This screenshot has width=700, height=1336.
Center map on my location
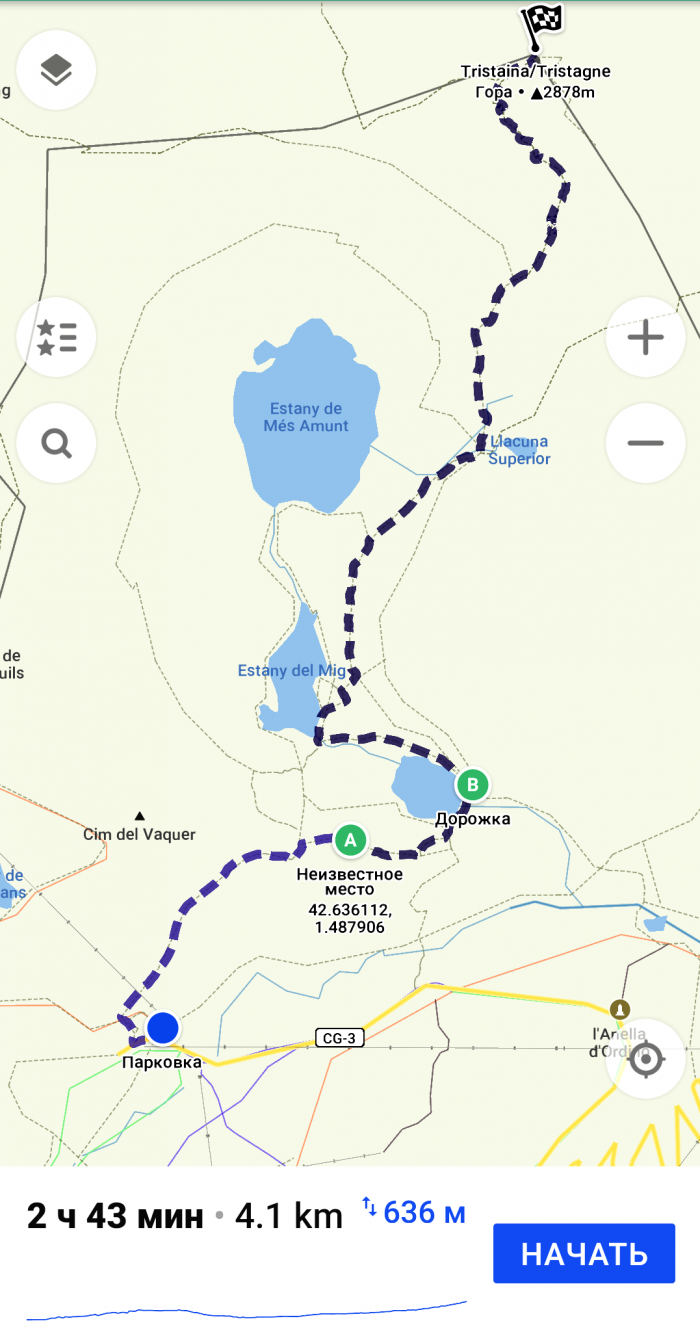(645, 1058)
